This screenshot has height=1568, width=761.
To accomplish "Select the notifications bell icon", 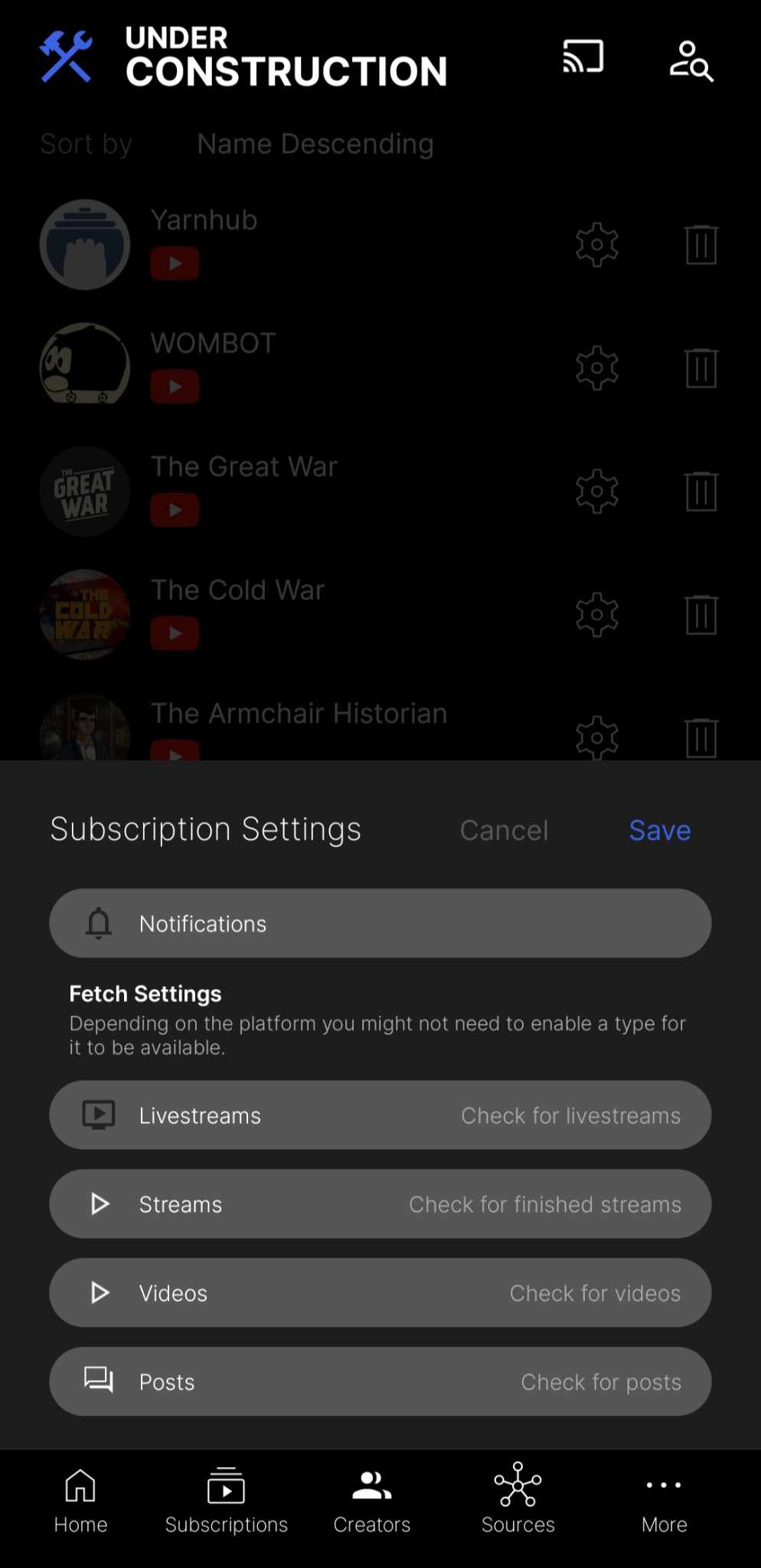I will coord(99,923).
